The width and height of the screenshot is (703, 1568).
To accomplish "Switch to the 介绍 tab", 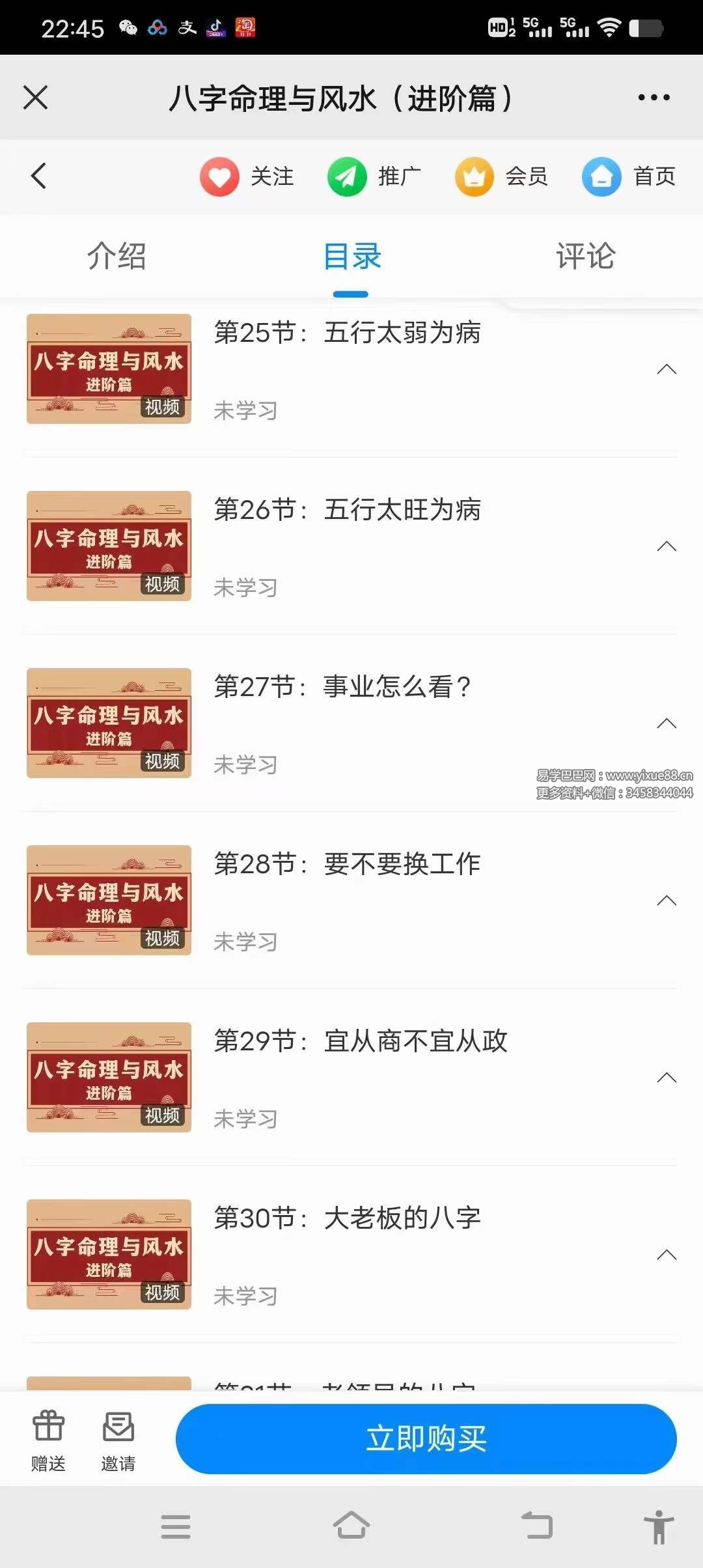I will coord(117,256).
